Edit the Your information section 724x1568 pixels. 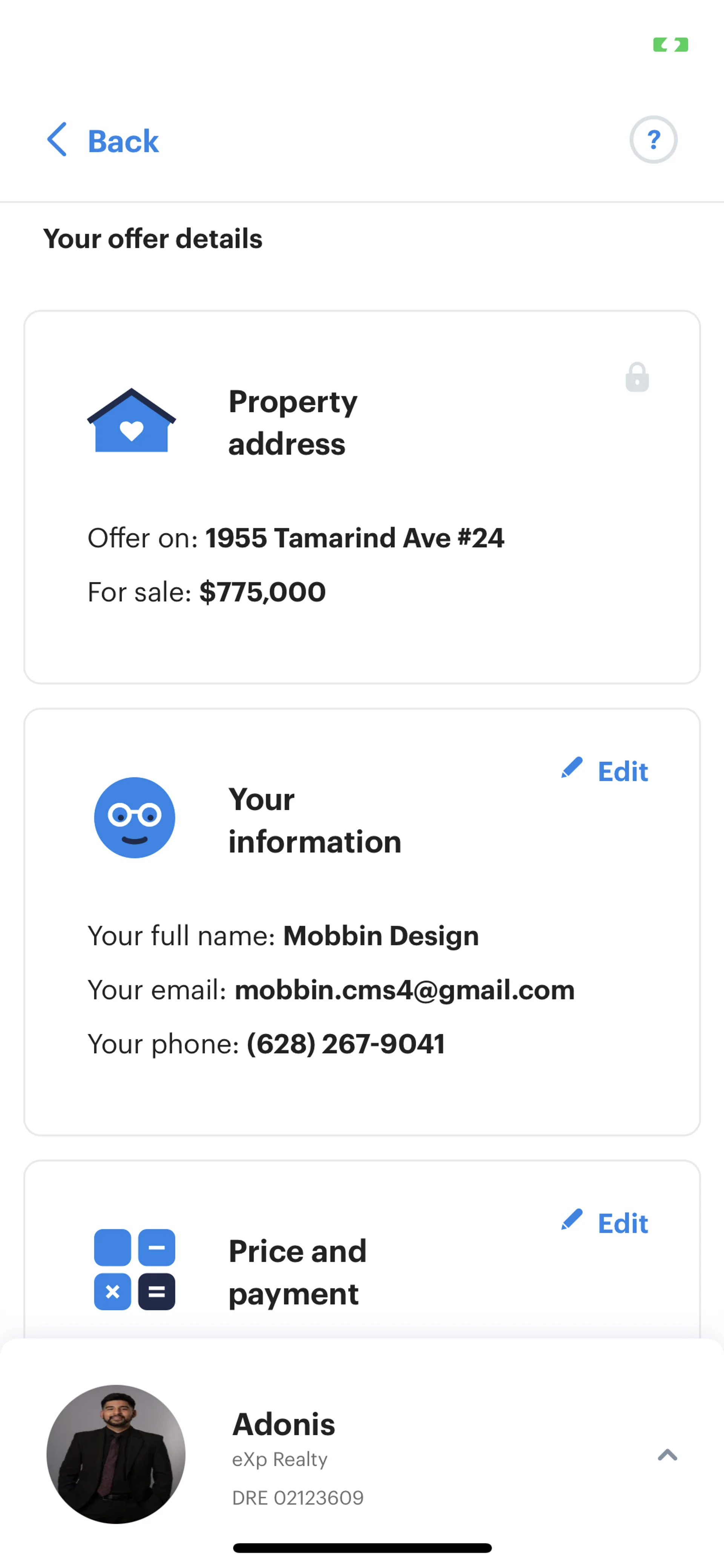pos(605,771)
